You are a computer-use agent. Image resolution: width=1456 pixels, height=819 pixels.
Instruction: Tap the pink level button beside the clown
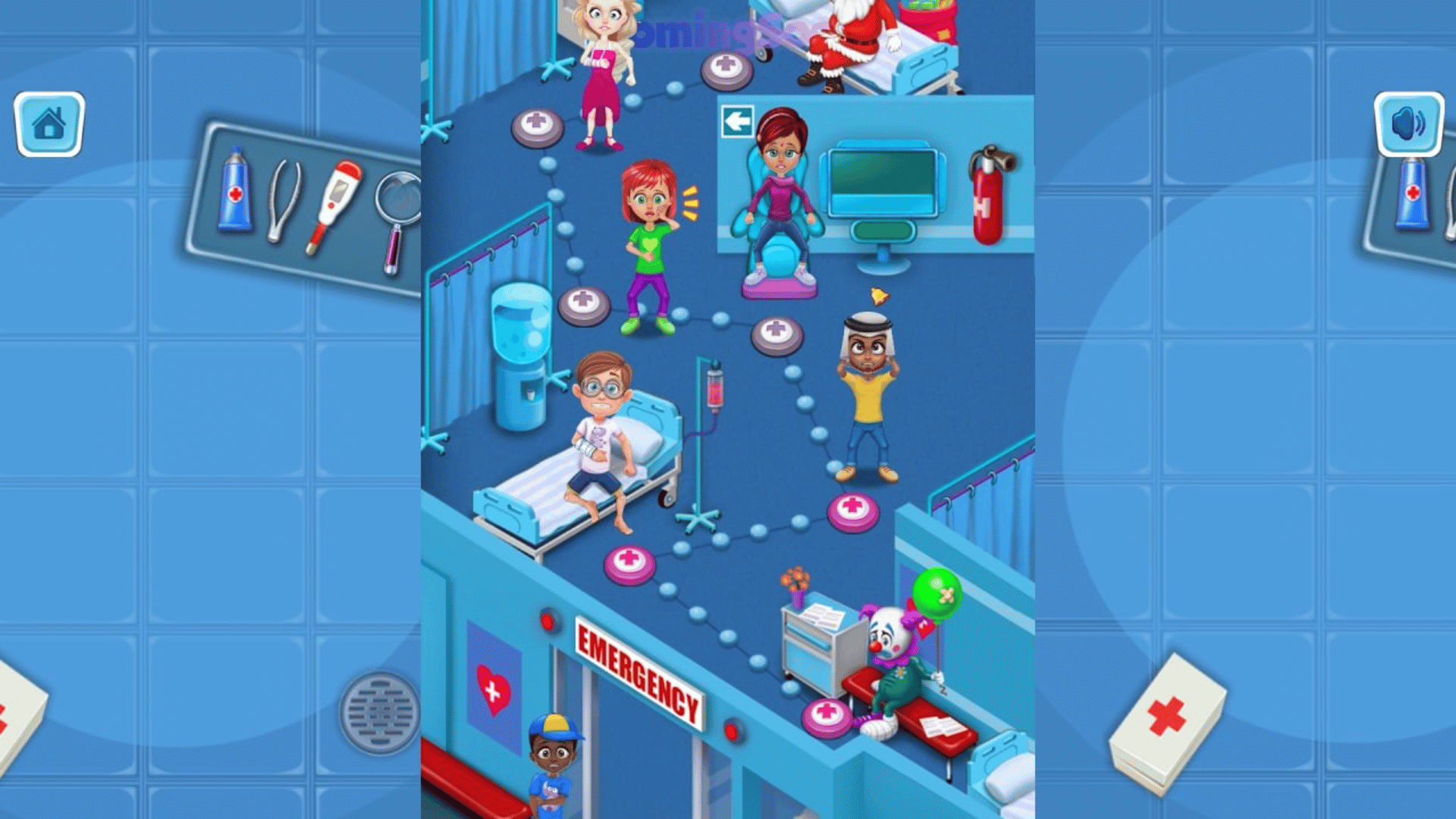coord(827,717)
